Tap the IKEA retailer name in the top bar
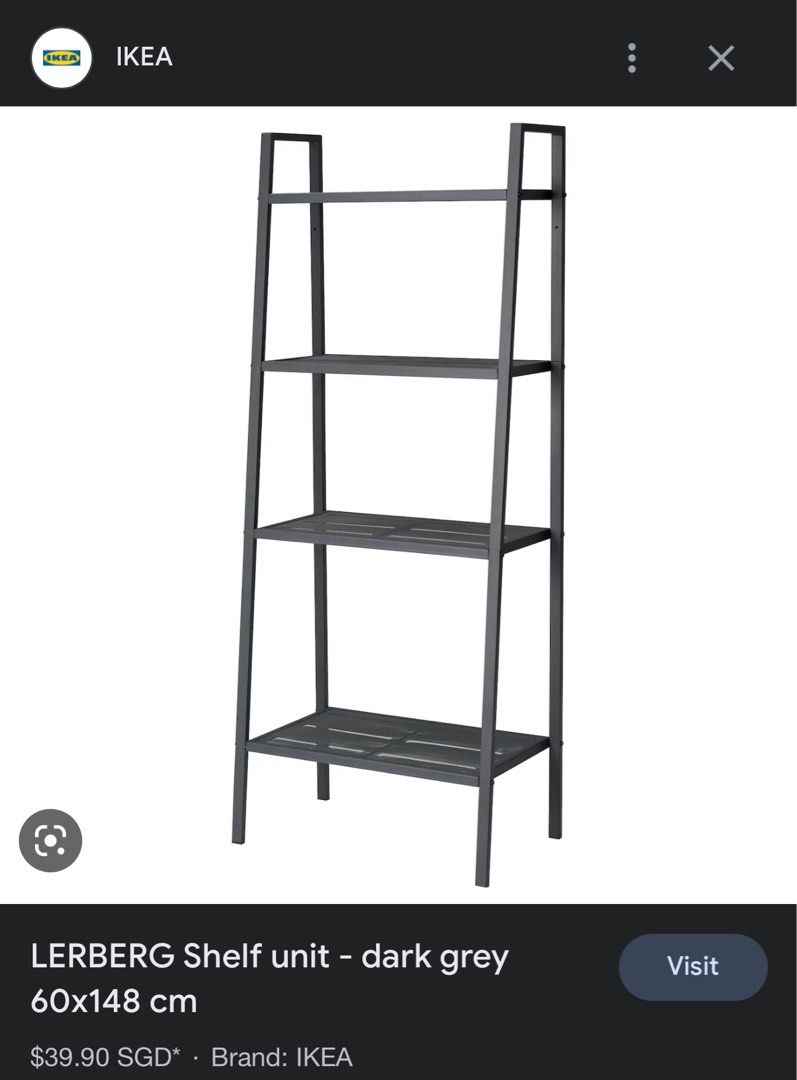 point(146,57)
